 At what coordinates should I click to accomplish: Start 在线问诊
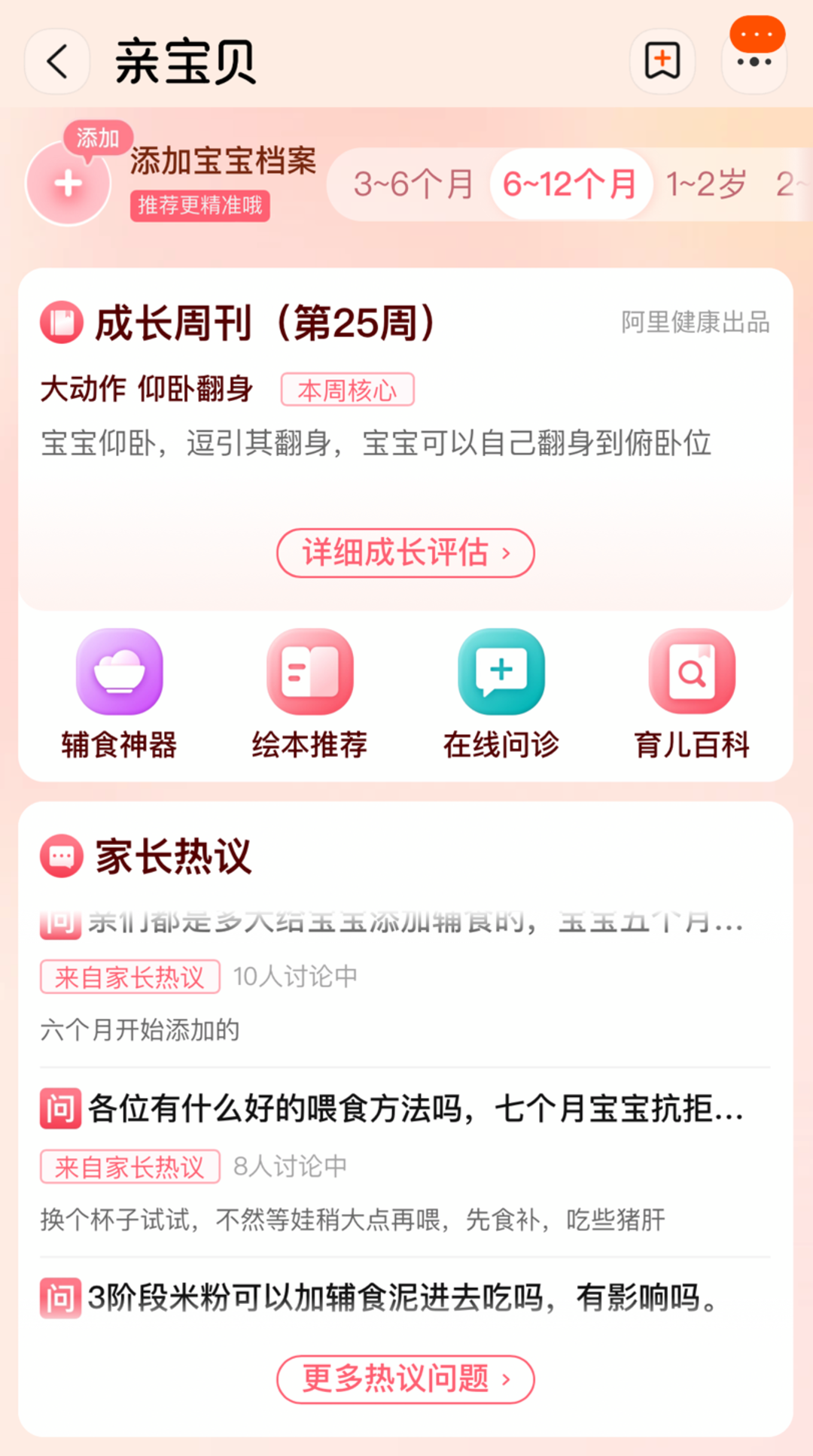pos(501,692)
